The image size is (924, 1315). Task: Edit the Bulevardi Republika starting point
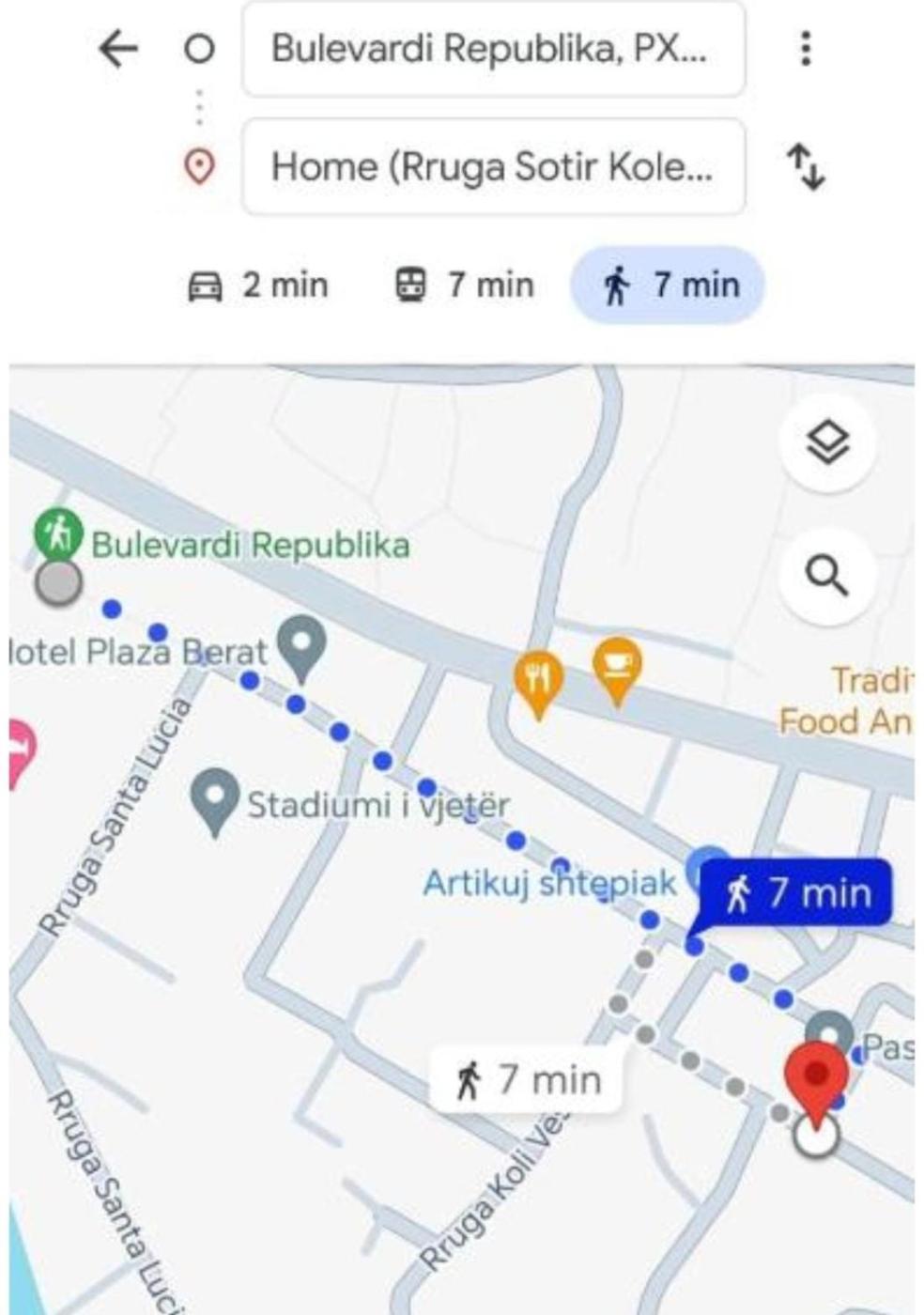click(493, 49)
